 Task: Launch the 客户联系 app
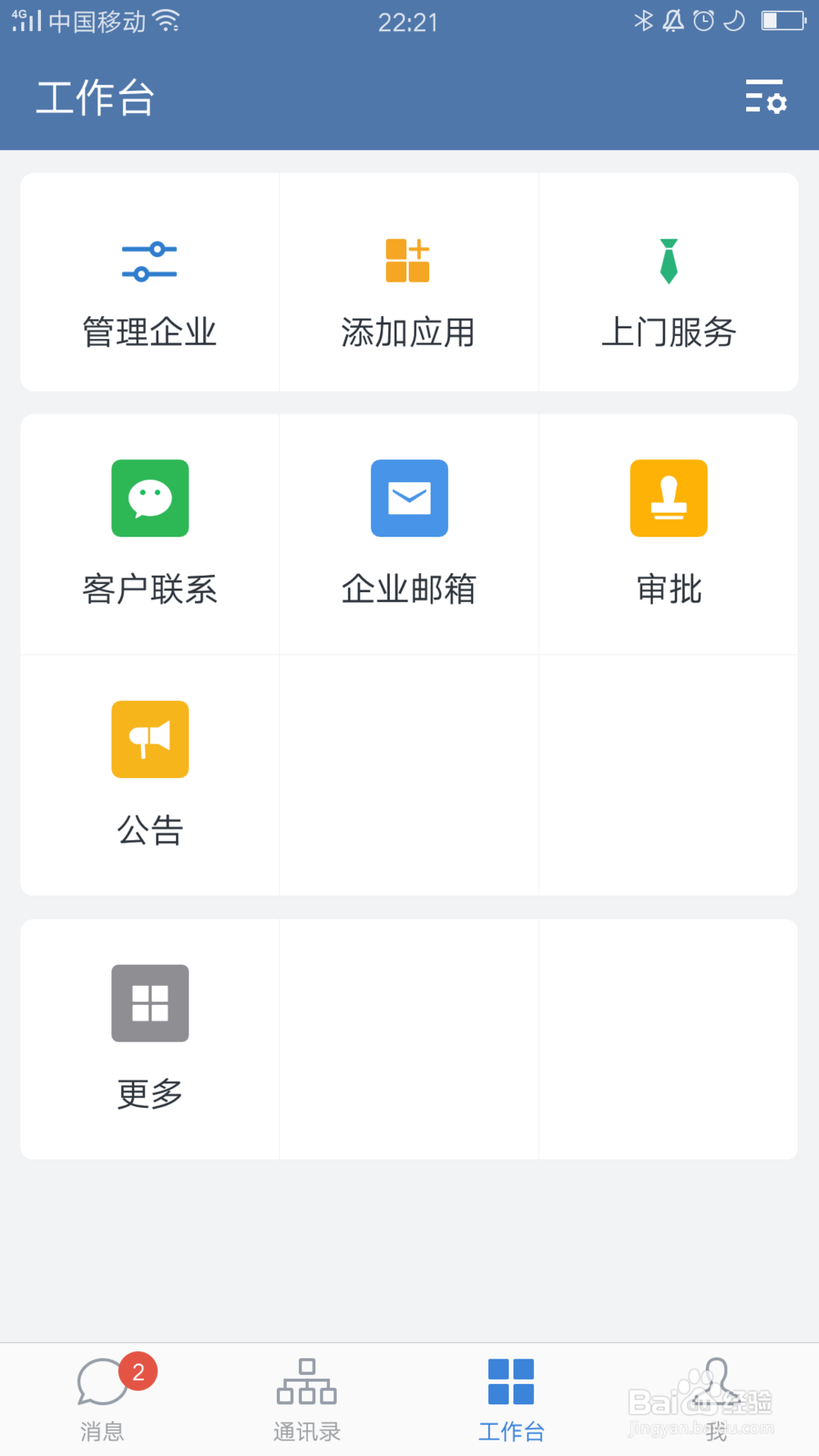coord(150,534)
